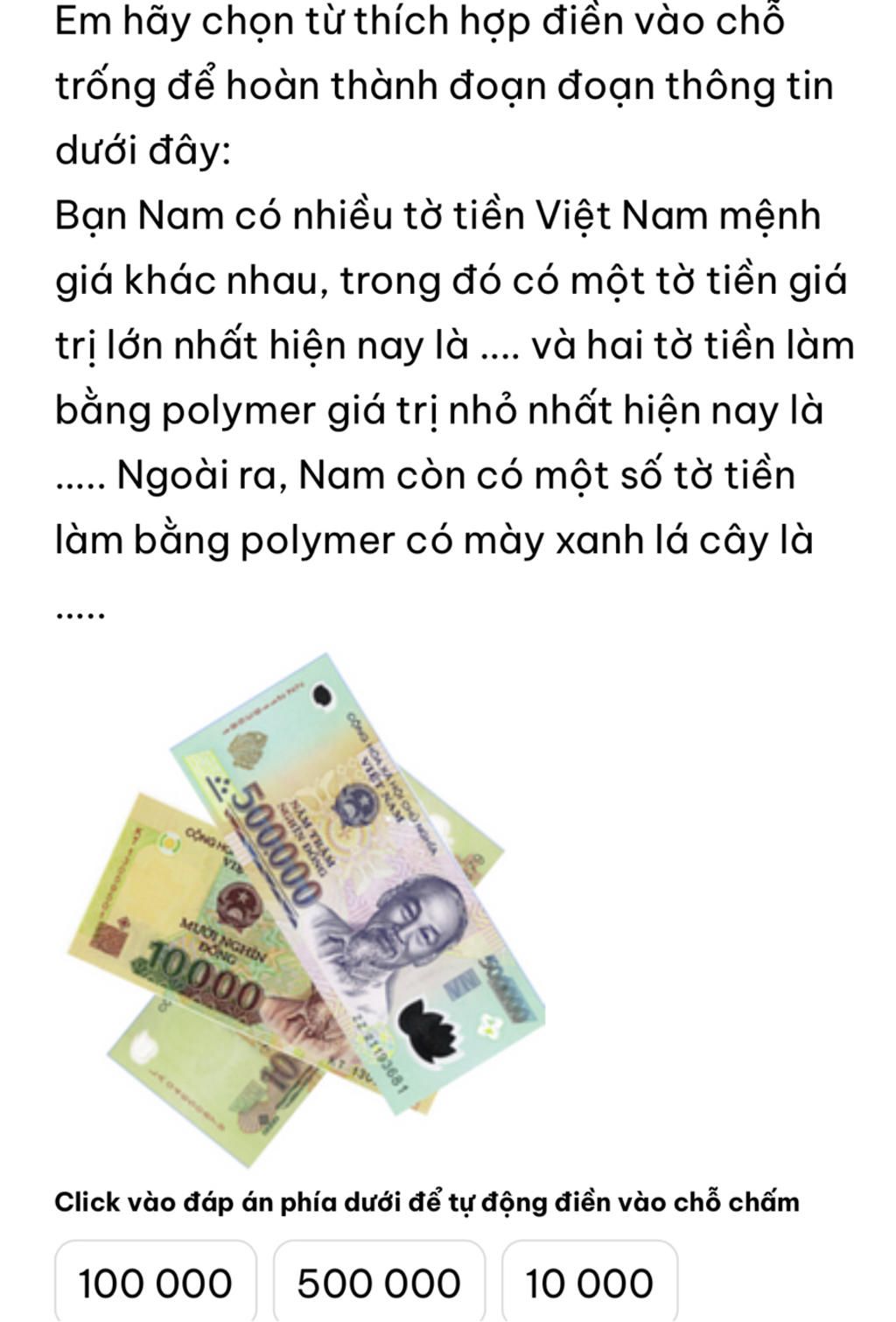Choose the 500 000 answer option

click(379, 1283)
